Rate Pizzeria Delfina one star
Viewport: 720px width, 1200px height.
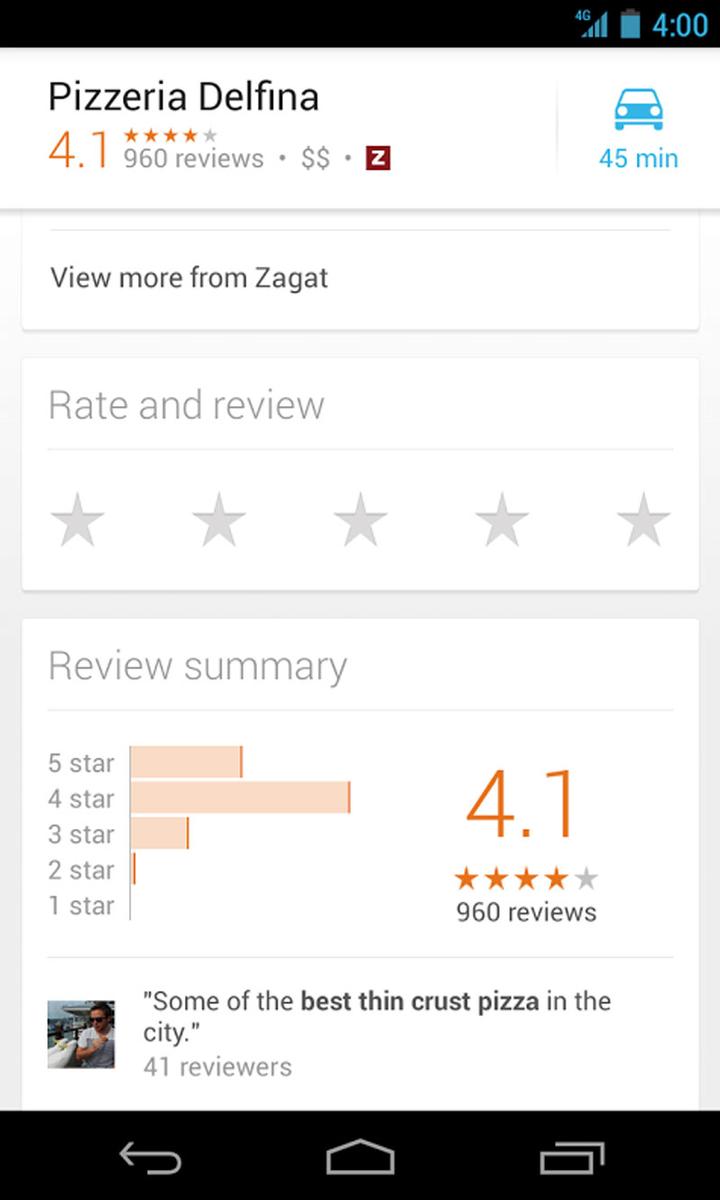[x=77, y=520]
